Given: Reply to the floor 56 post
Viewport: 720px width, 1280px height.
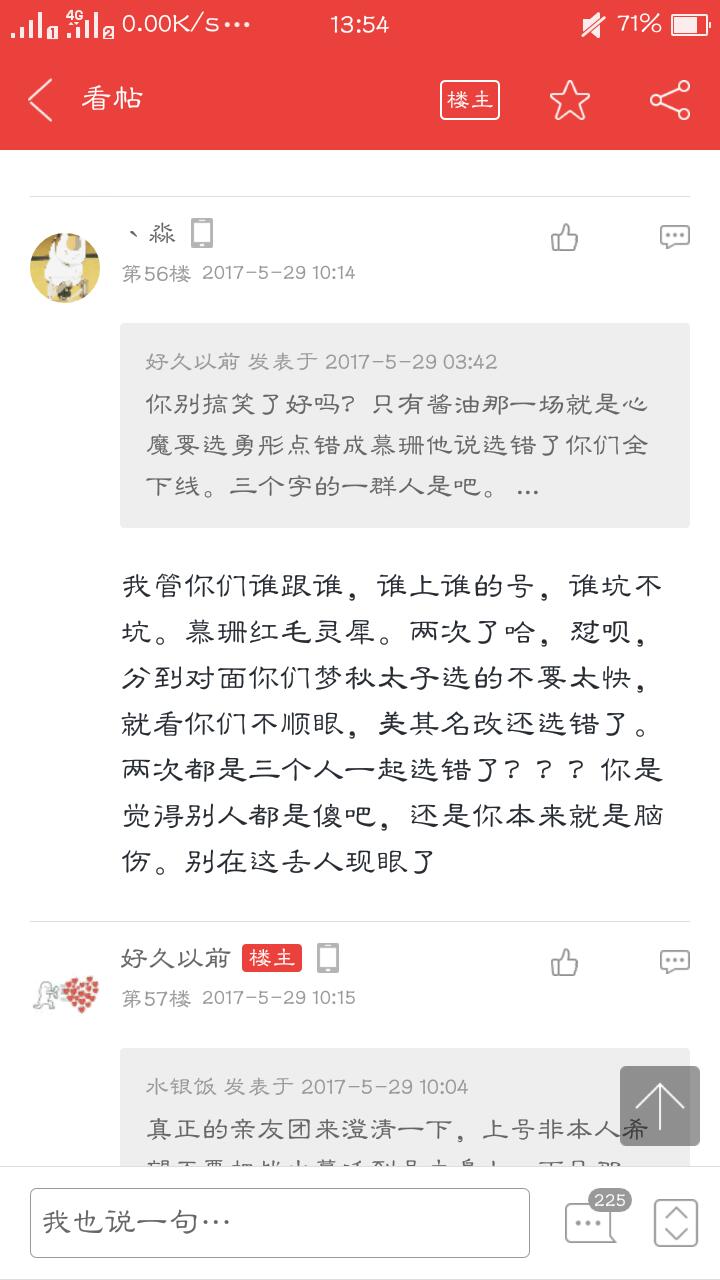Looking at the screenshot, I should pos(675,237).
